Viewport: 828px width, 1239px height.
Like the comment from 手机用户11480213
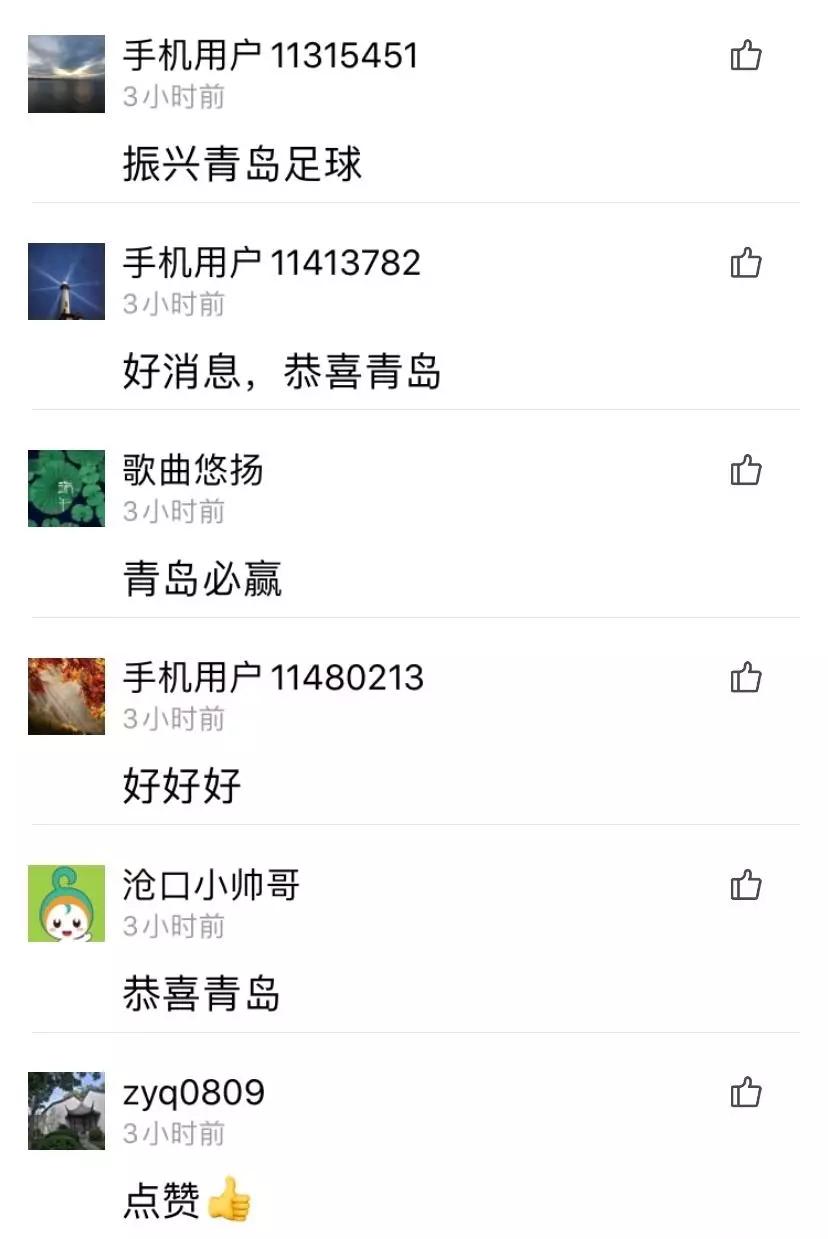click(746, 678)
